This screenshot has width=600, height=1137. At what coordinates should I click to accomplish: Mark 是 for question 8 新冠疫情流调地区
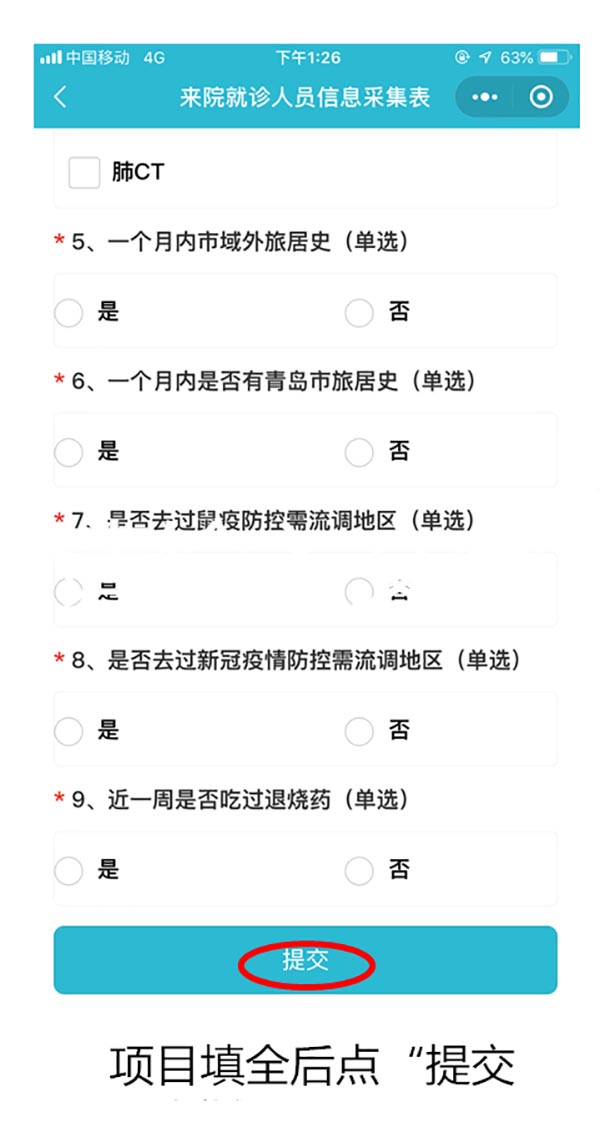click(x=69, y=732)
